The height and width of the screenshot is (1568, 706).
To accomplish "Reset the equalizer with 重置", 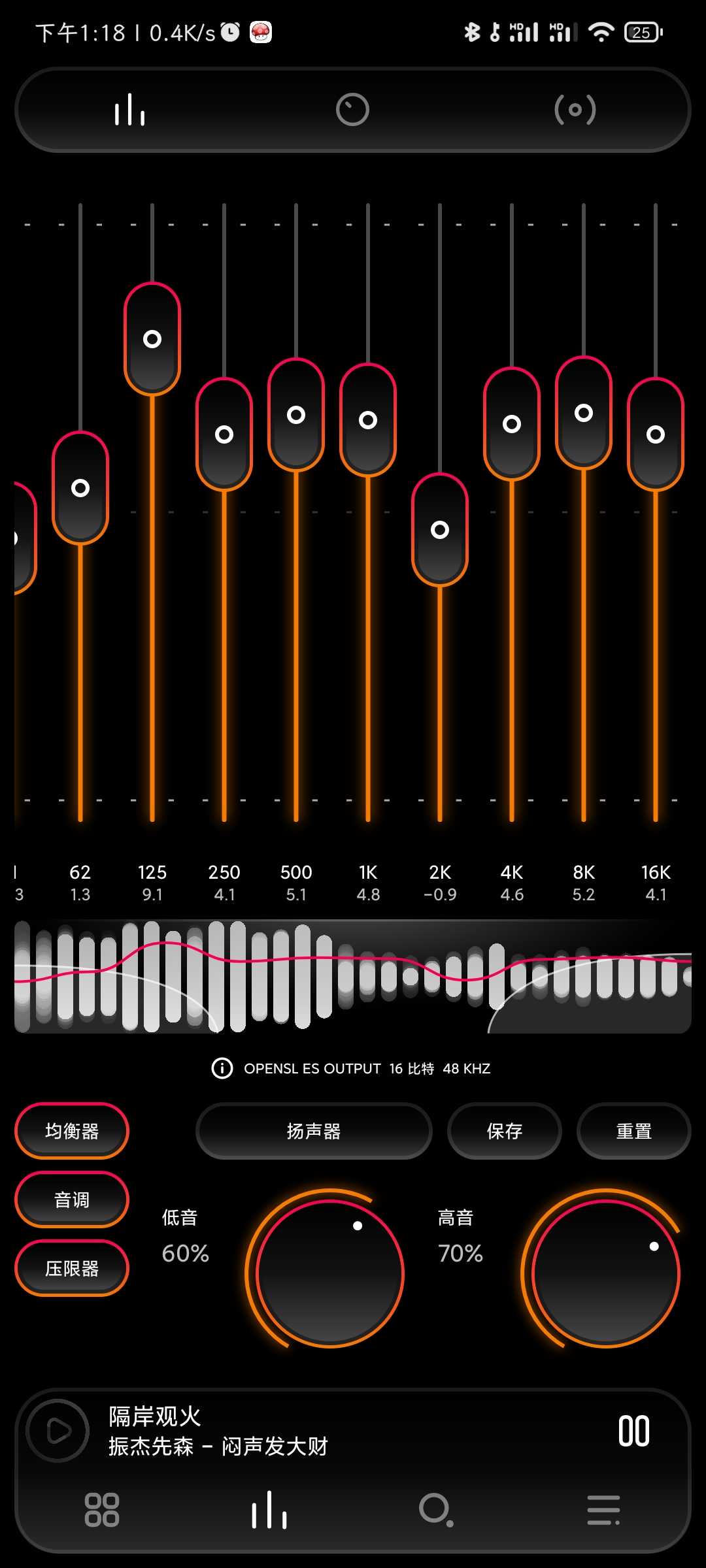I will click(x=633, y=1131).
